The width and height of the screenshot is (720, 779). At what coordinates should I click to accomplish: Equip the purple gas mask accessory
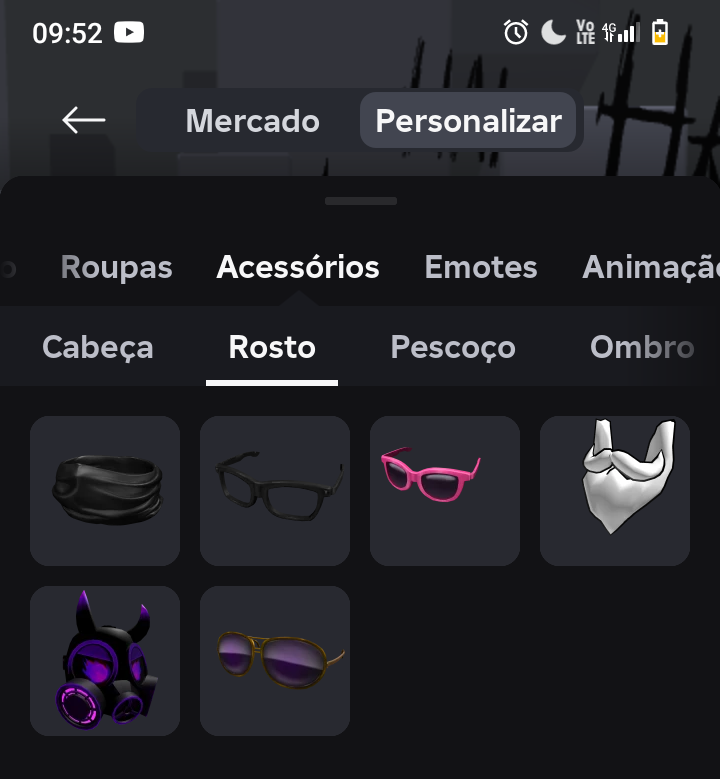105,660
